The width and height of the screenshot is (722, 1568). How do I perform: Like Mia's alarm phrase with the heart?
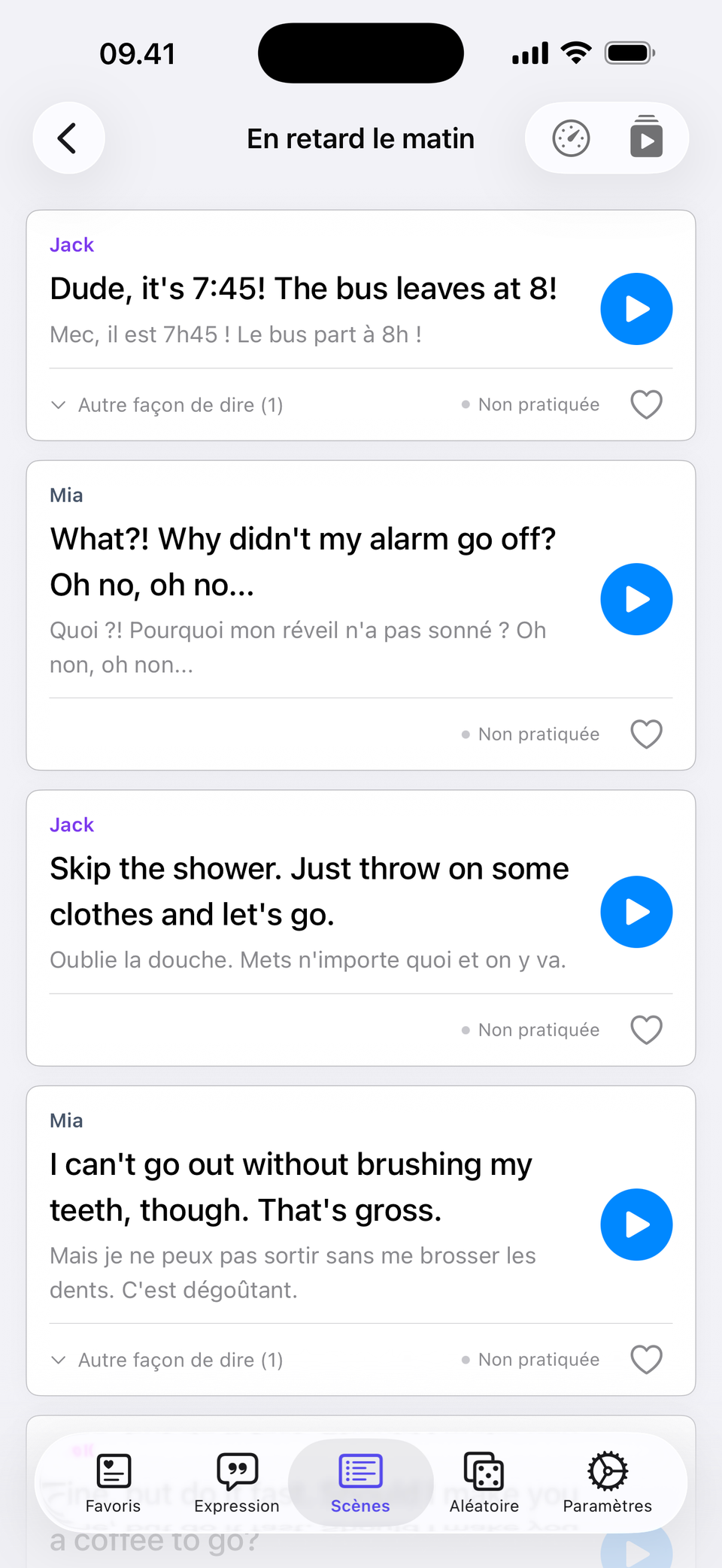(646, 734)
